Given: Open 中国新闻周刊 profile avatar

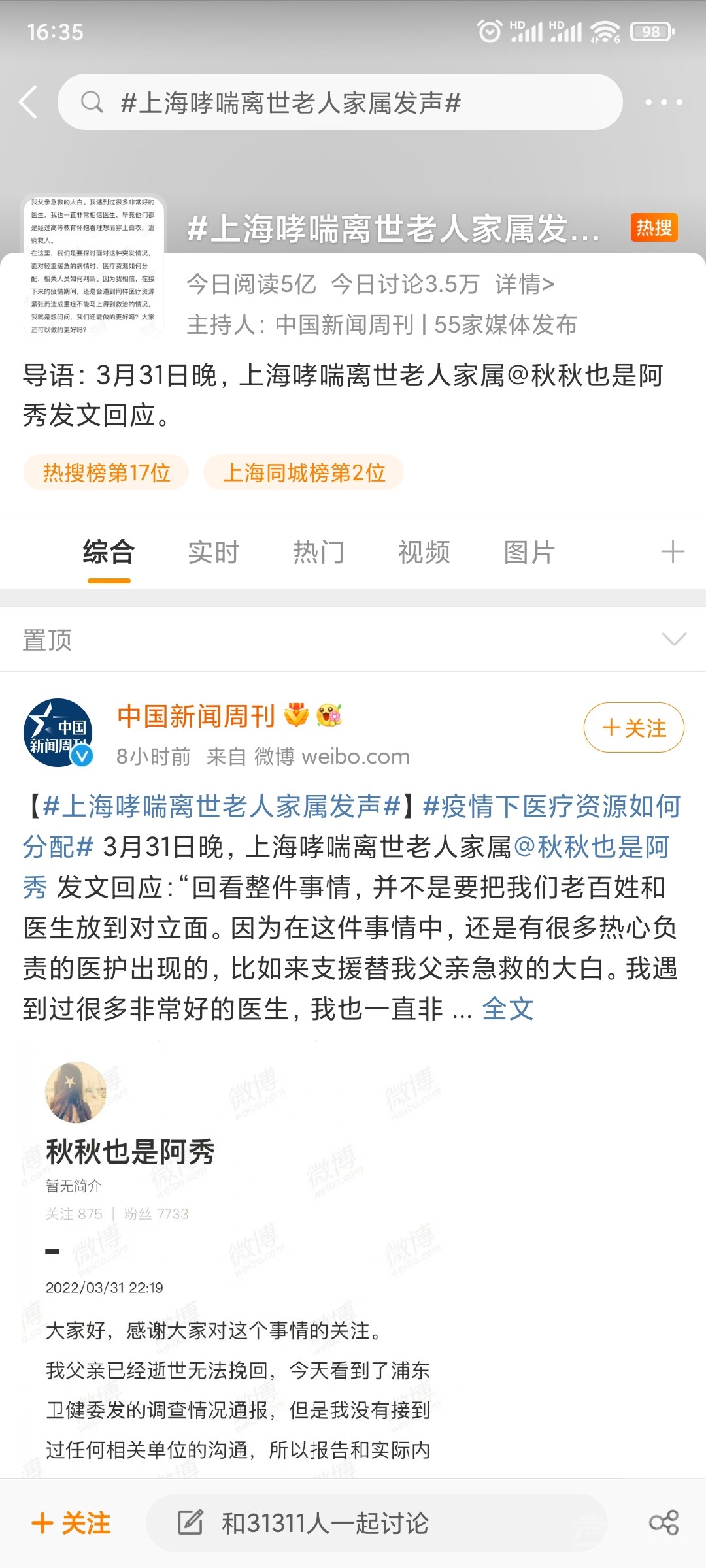Looking at the screenshot, I should 58,732.
